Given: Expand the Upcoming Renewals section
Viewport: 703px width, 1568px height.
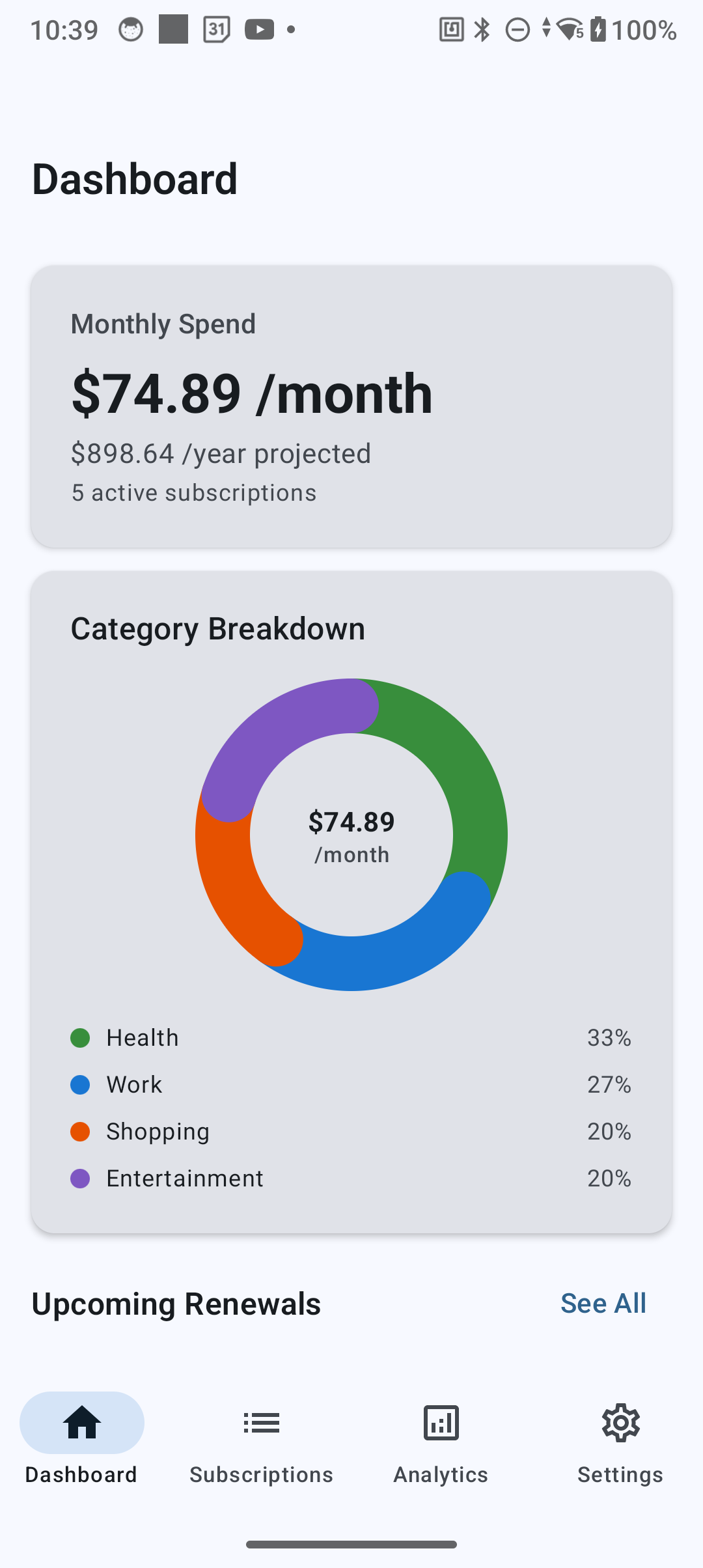Looking at the screenshot, I should tap(176, 1303).
